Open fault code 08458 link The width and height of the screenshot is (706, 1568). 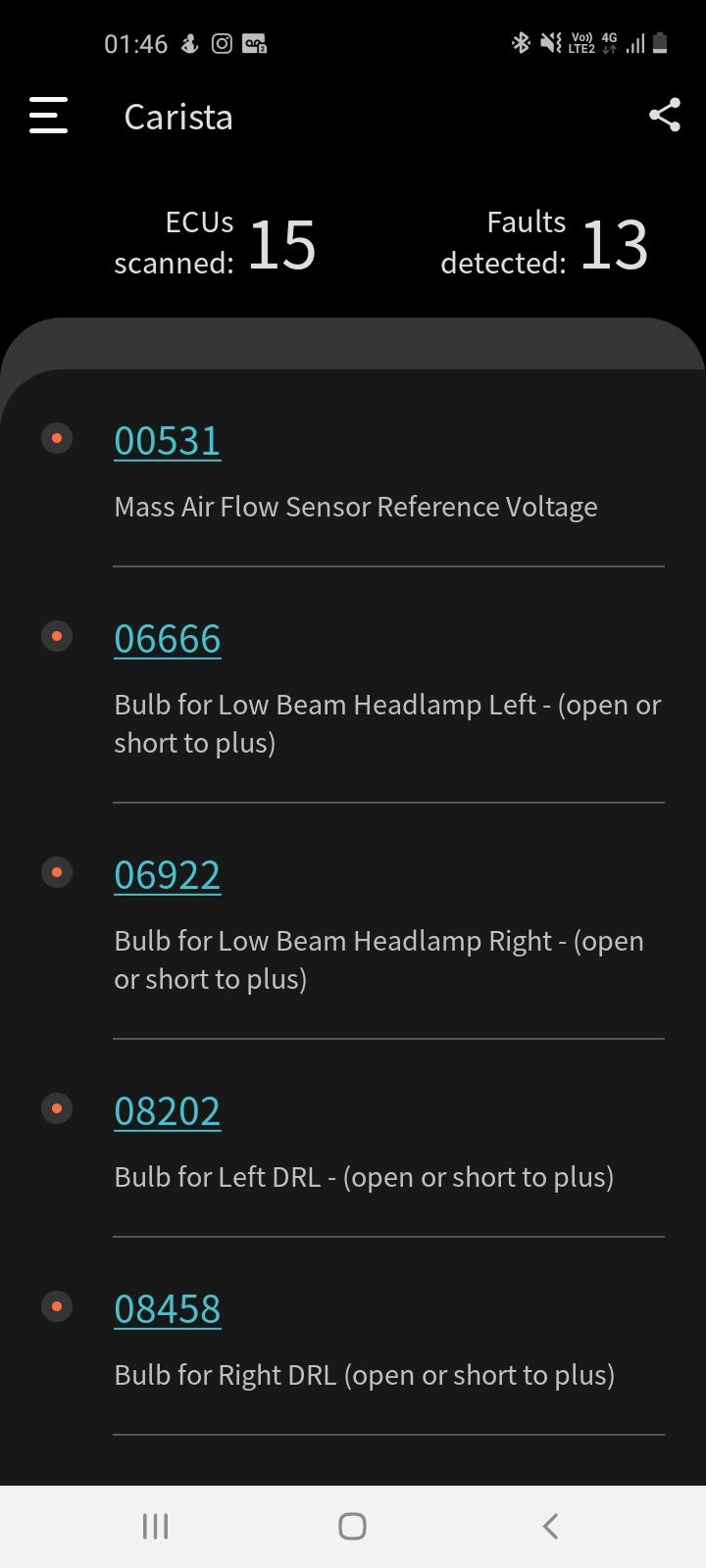[168, 1309]
